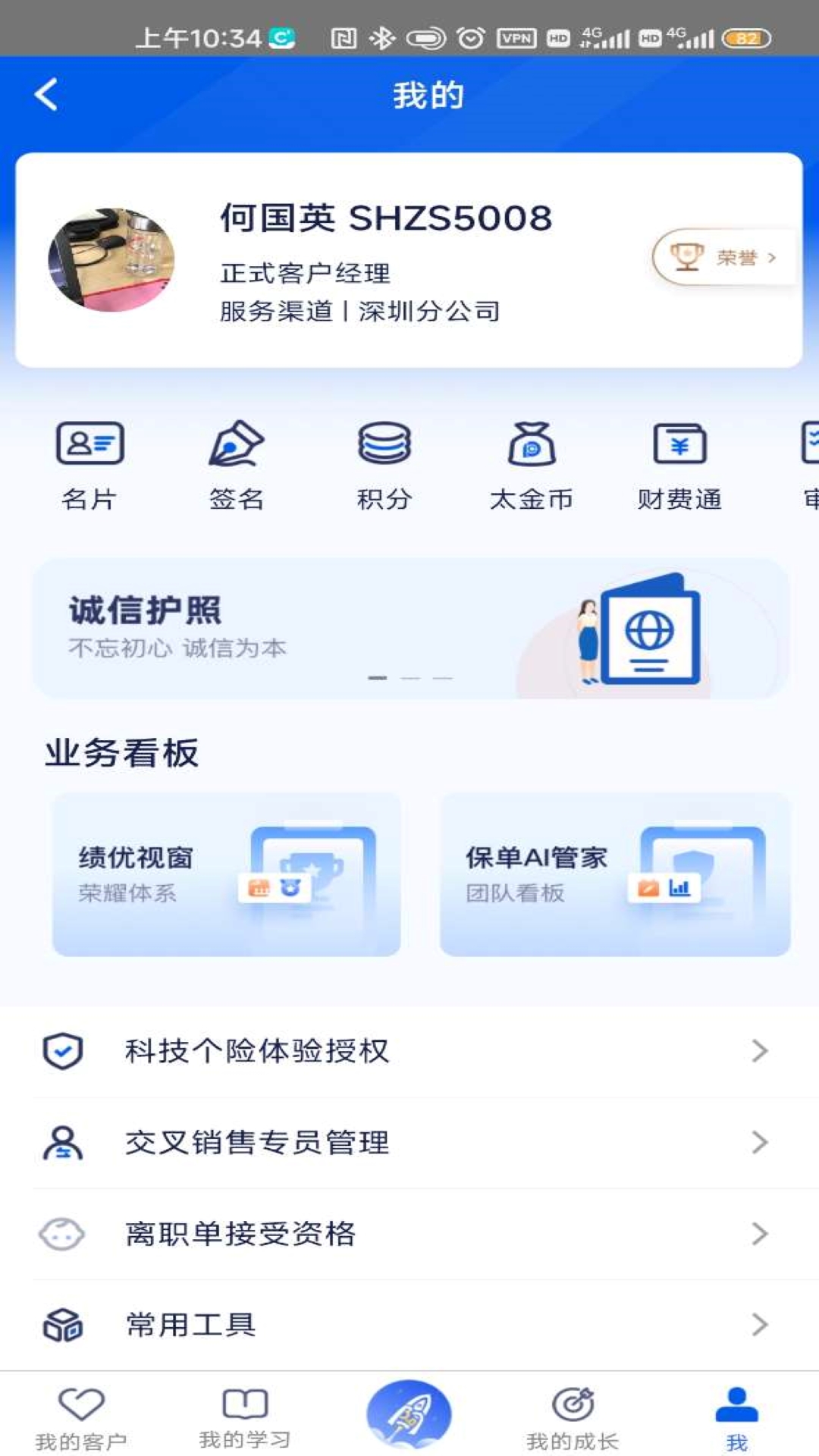The height and width of the screenshot is (1456, 819).
Task: Expand the 交叉销售专员管理 row chevron
Action: click(x=761, y=1141)
